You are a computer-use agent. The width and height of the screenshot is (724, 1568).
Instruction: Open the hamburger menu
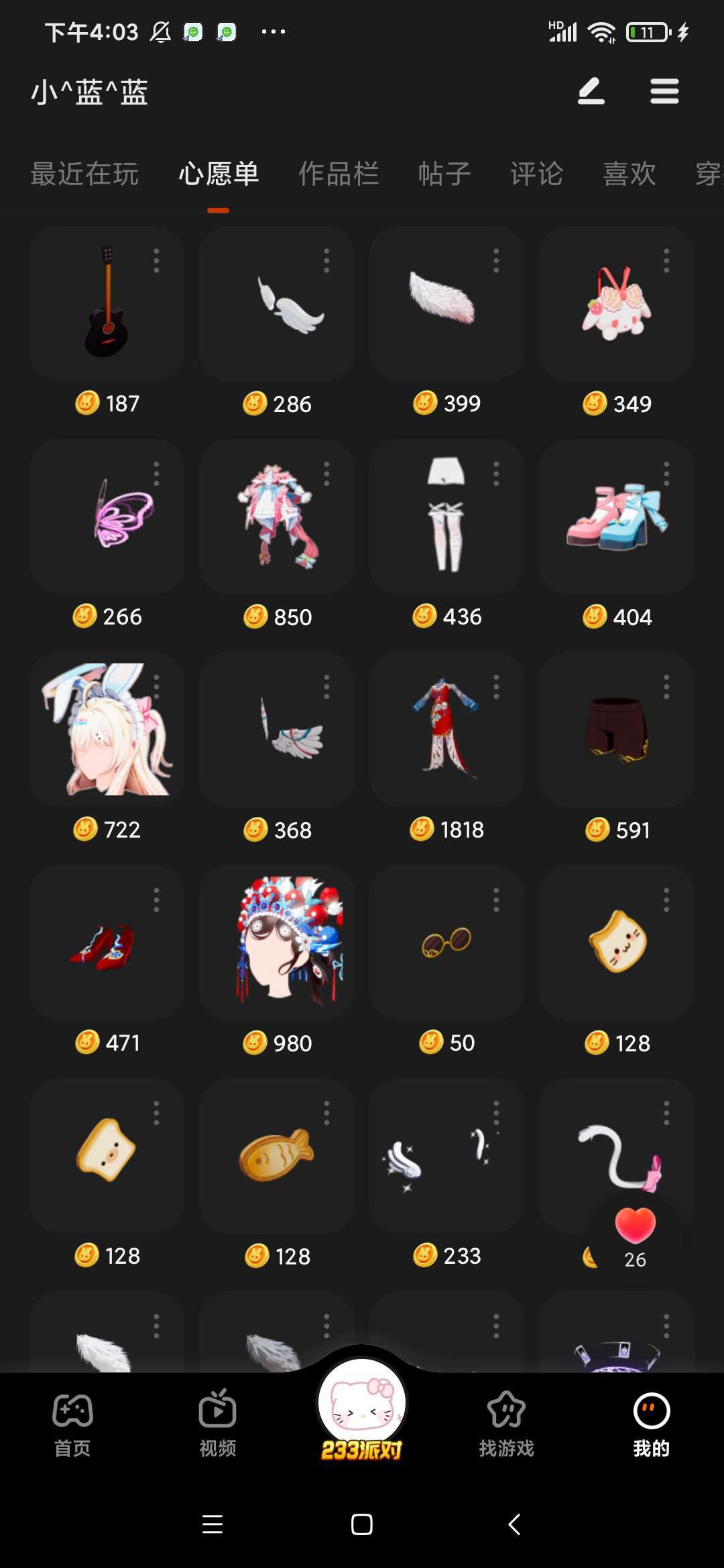[664, 91]
